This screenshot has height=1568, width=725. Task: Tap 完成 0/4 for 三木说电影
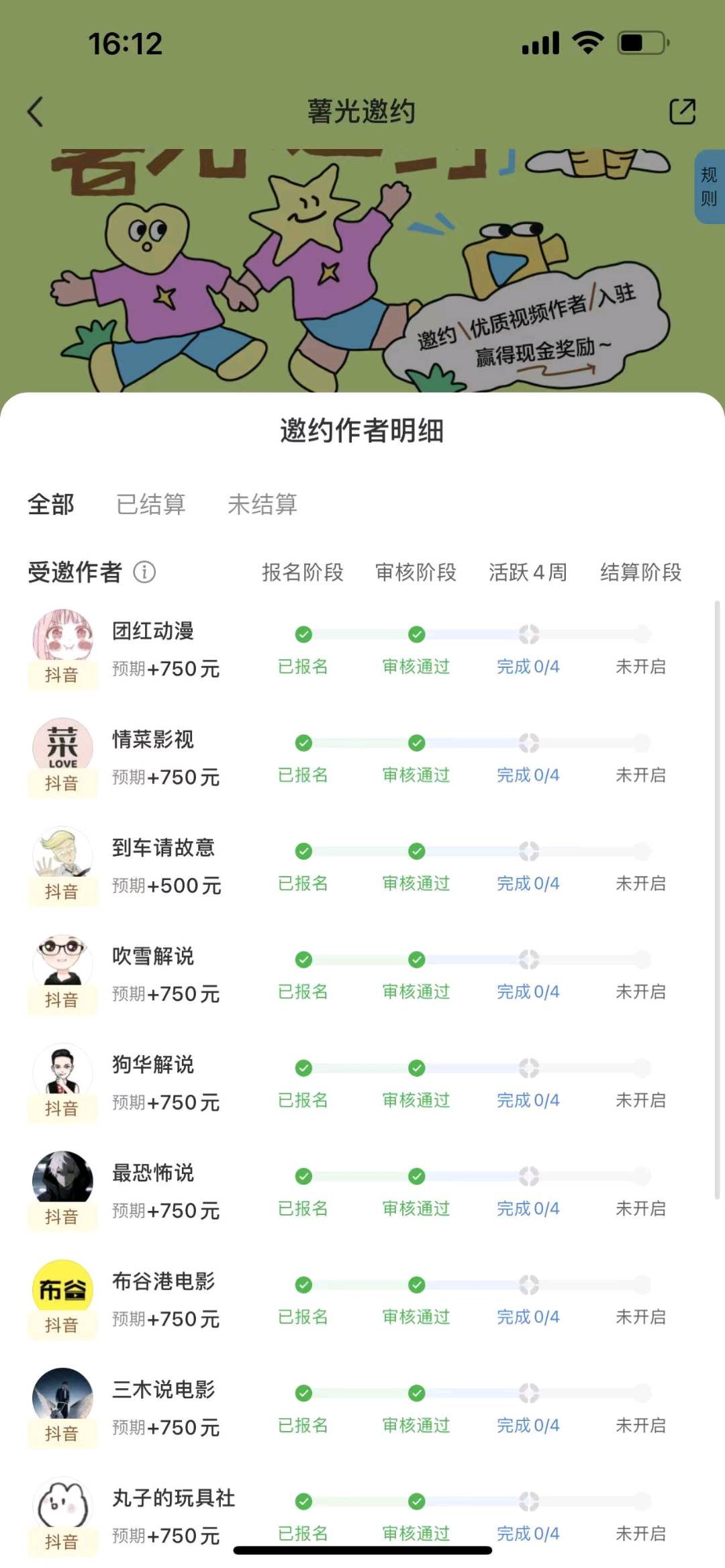coord(528,1426)
